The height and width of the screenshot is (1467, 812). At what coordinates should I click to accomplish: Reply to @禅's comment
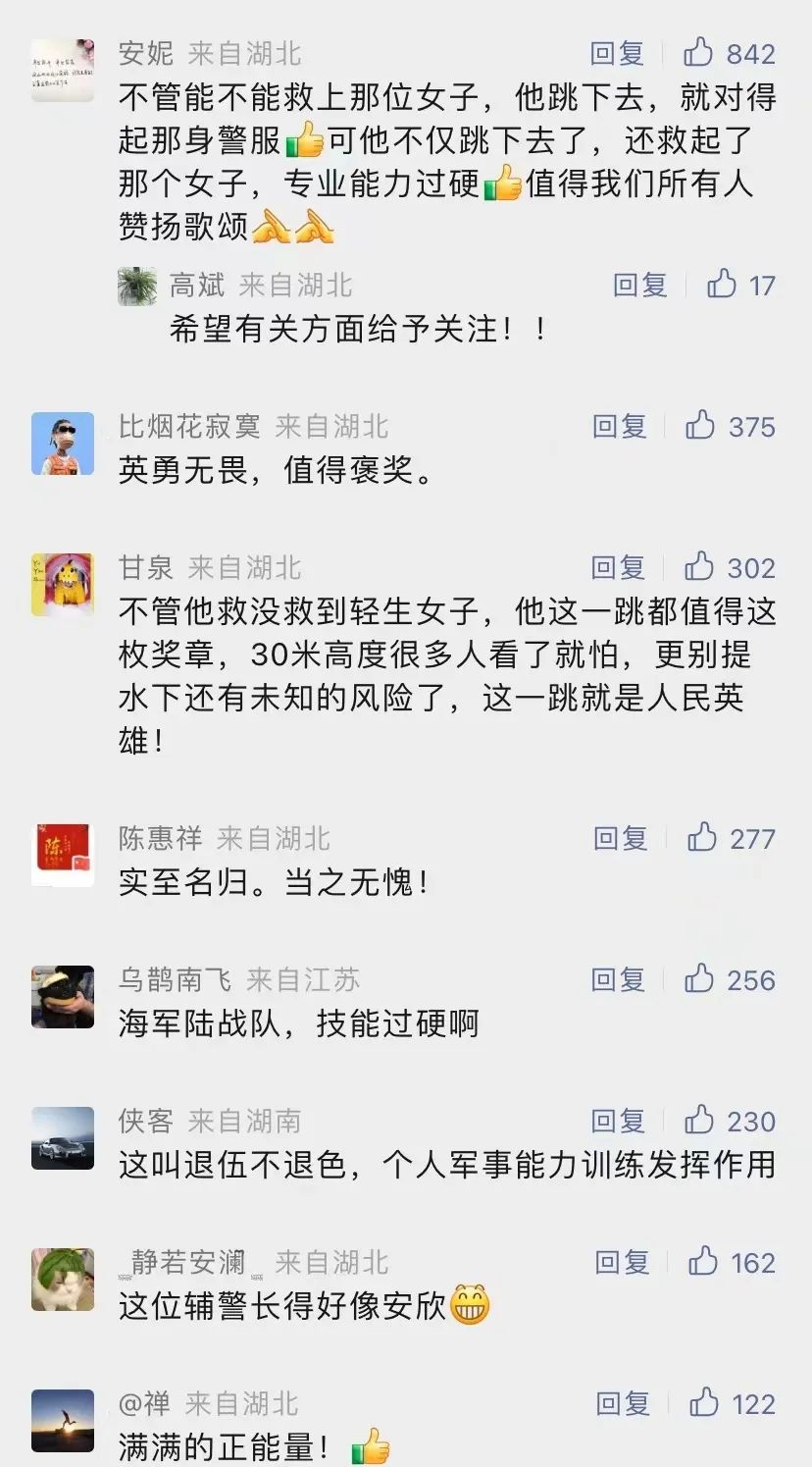tap(623, 1403)
